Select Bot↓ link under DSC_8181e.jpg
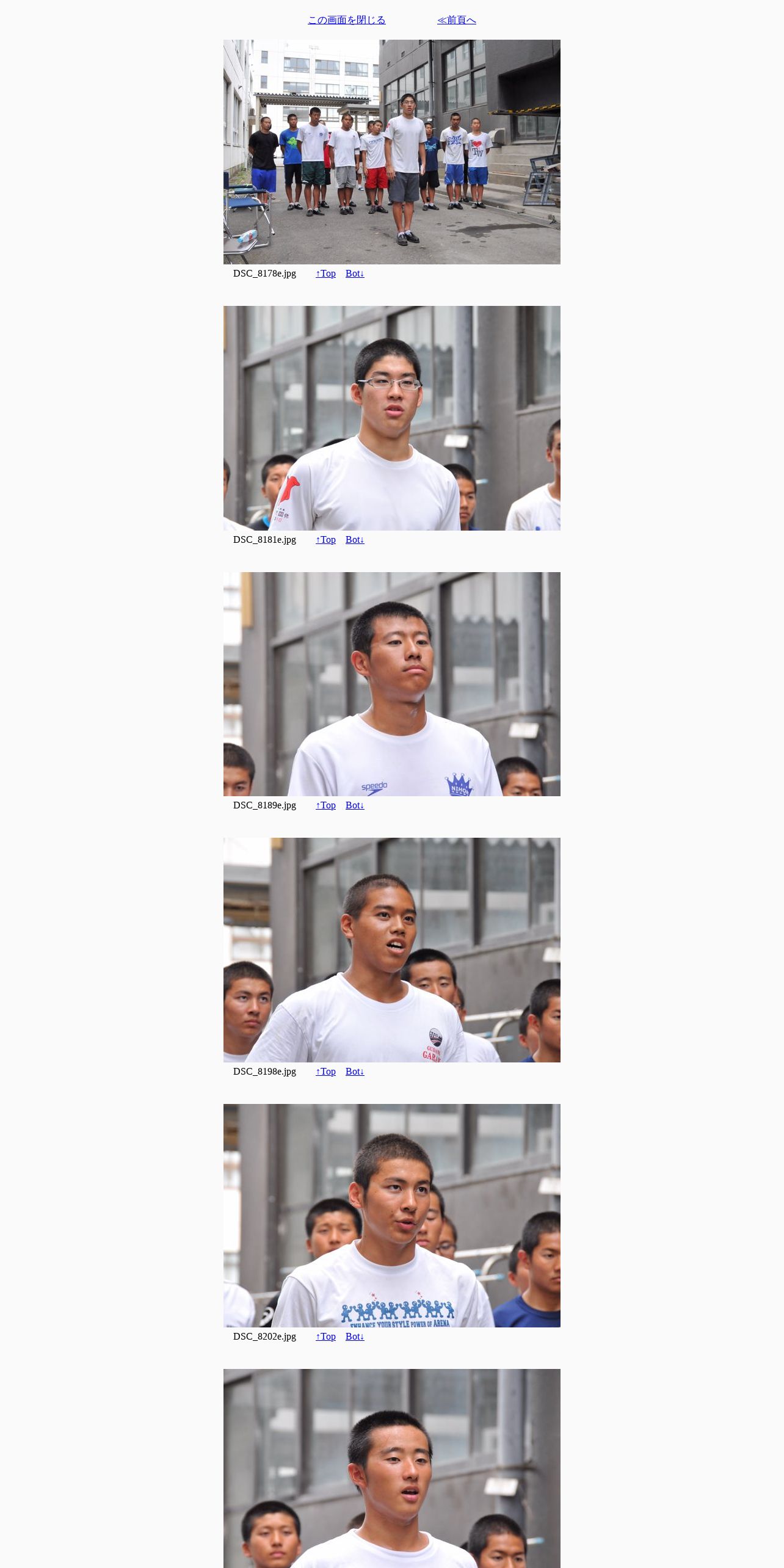 355,540
